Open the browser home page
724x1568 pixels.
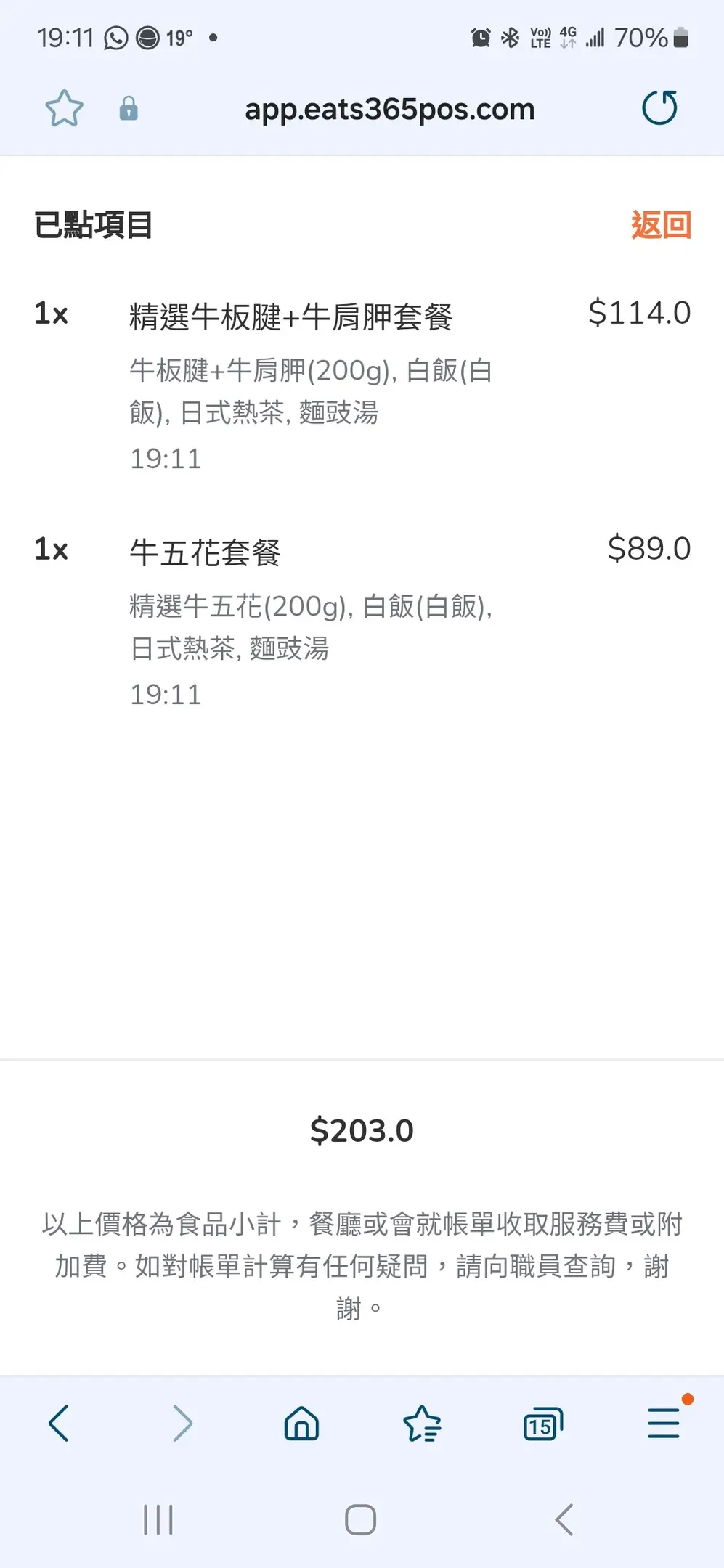[x=301, y=1423]
